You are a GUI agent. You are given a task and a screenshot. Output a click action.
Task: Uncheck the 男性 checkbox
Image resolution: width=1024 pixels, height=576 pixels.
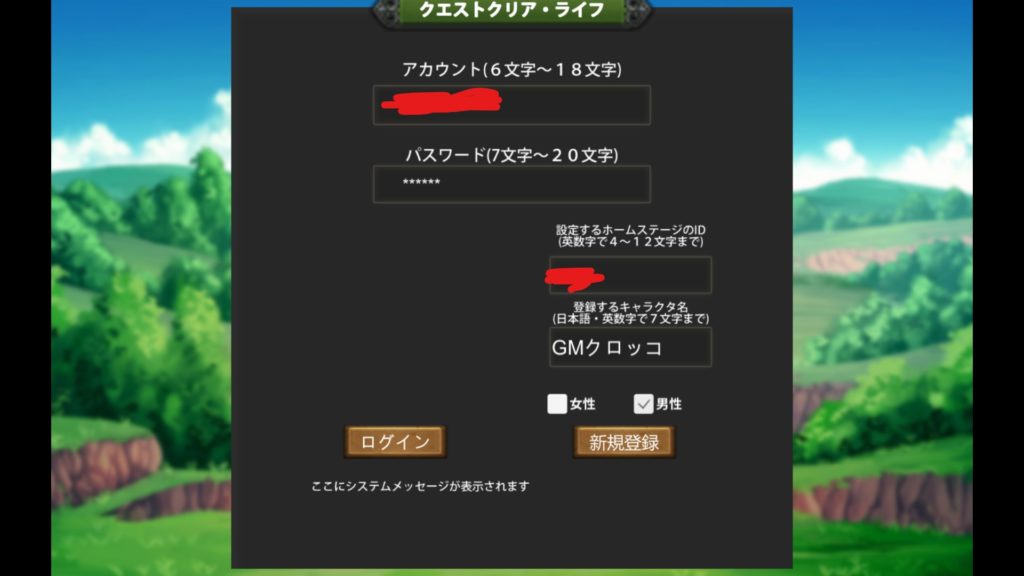tap(644, 404)
